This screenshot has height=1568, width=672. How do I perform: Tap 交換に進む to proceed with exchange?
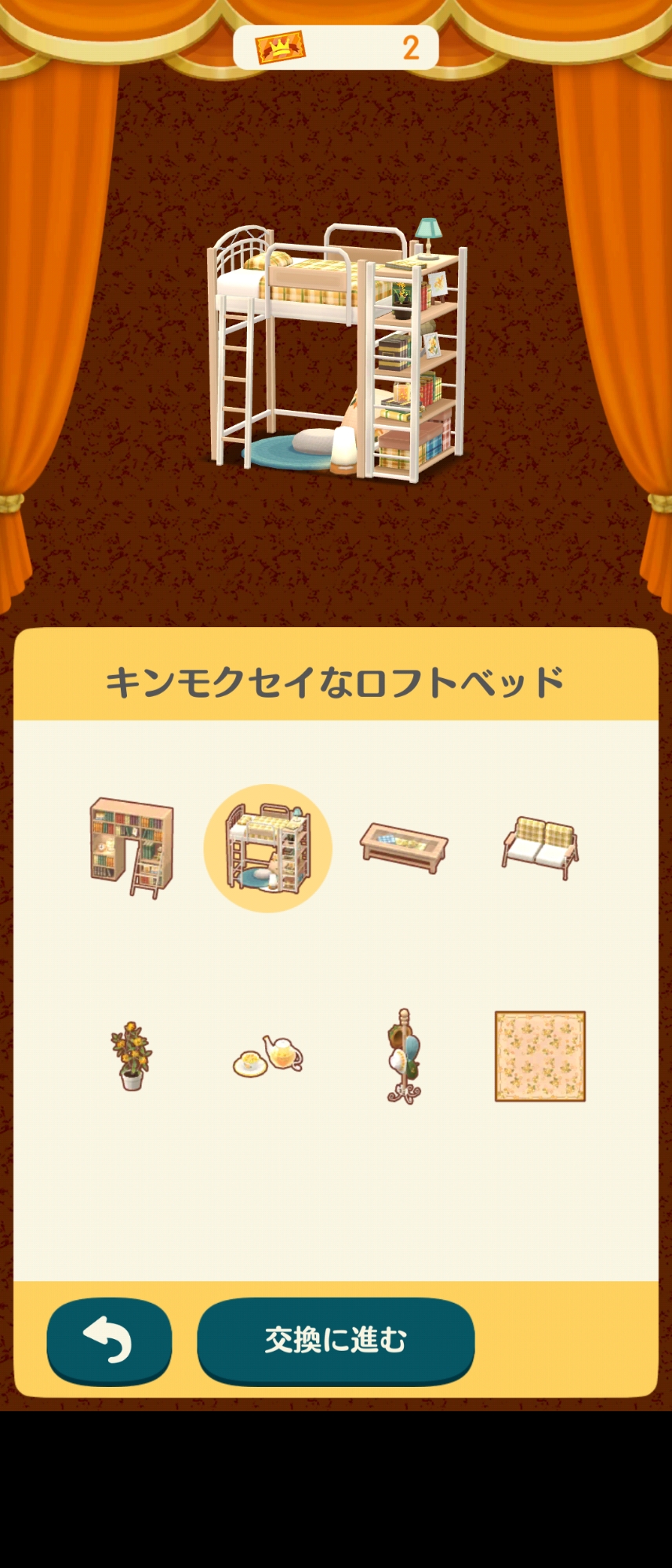click(336, 1340)
